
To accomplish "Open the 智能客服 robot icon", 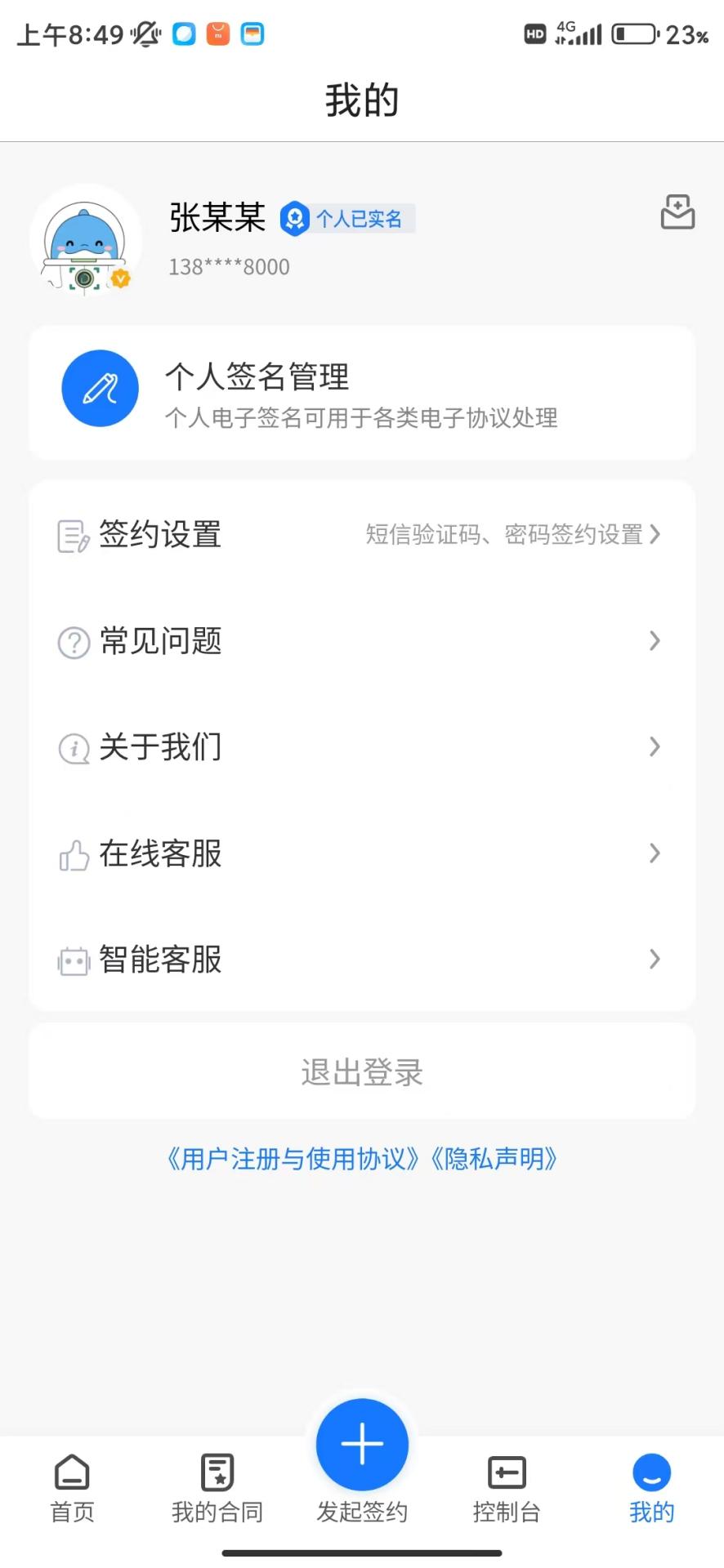I will pos(73,960).
